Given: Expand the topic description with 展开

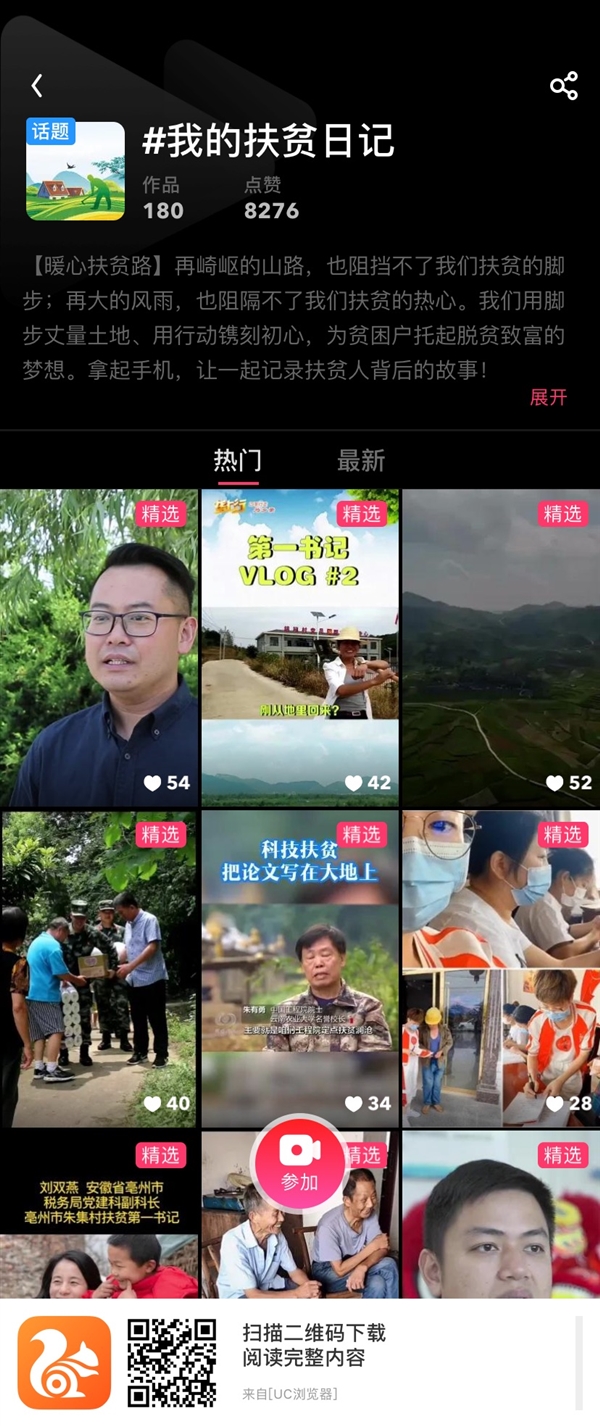Looking at the screenshot, I should (548, 397).
